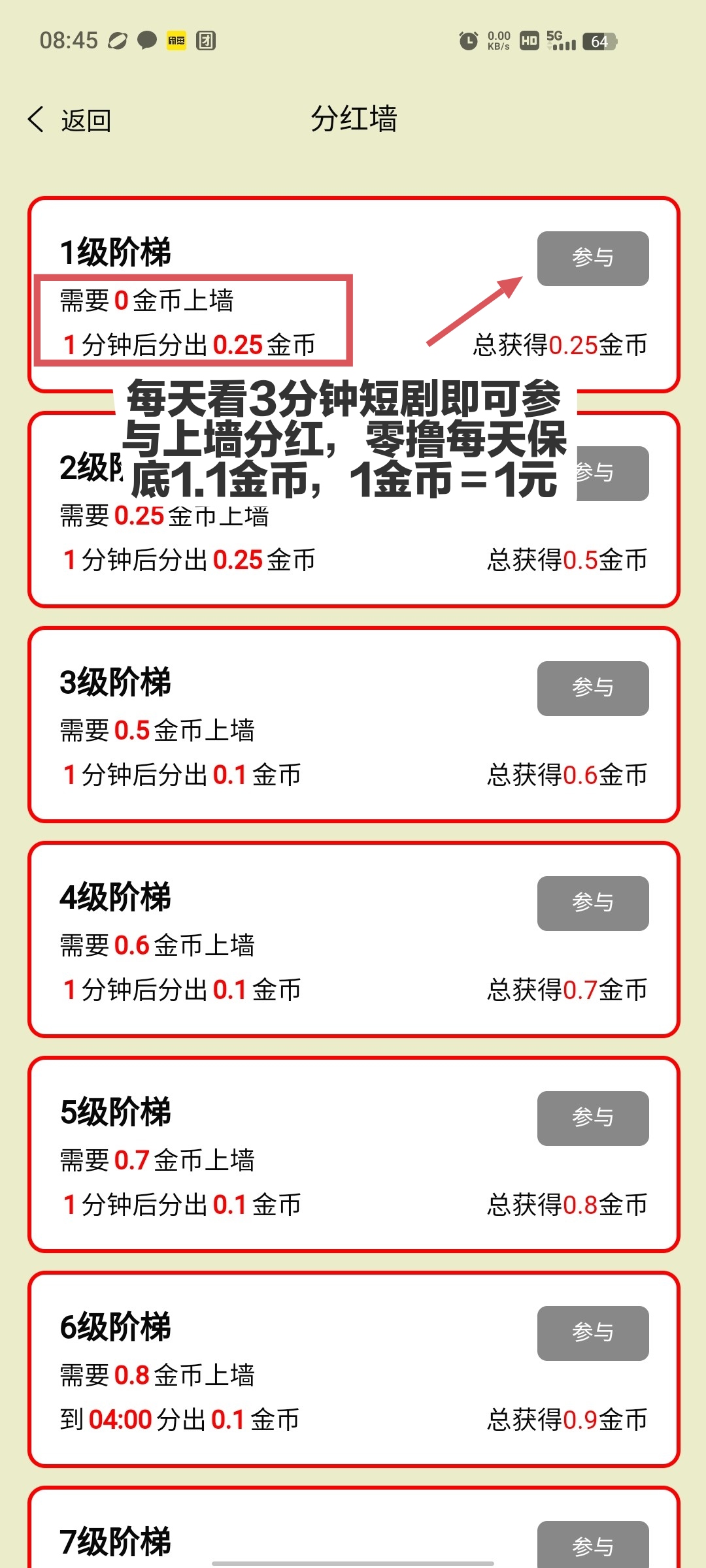This screenshot has width=706, height=1568.
Task: Participate in 5级阶梯 tier
Action: [x=593, y=1119]
